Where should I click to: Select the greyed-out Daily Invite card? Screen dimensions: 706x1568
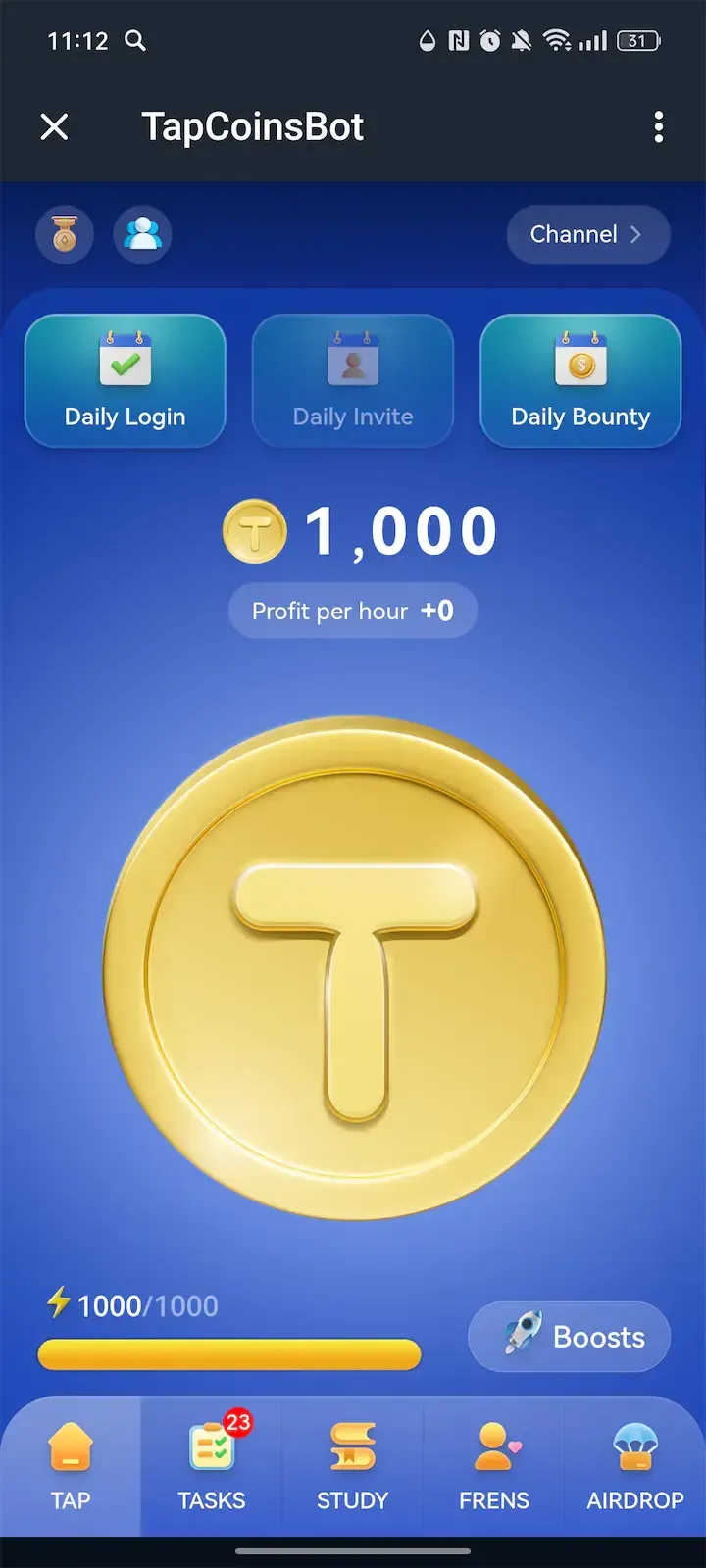353,380
